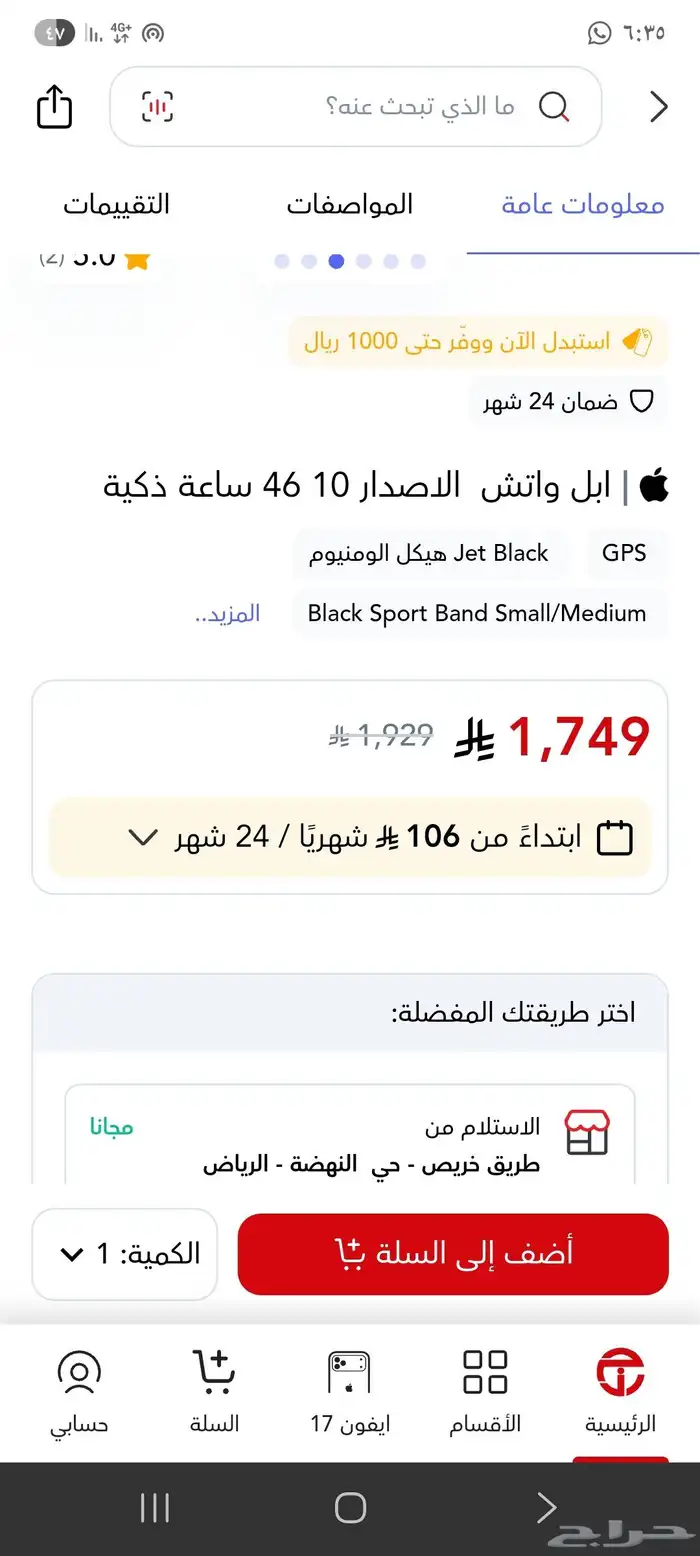Switch to the المواصفات tab
The height and width of the screenshot is (1556, 700).
(x=349, y=205)
